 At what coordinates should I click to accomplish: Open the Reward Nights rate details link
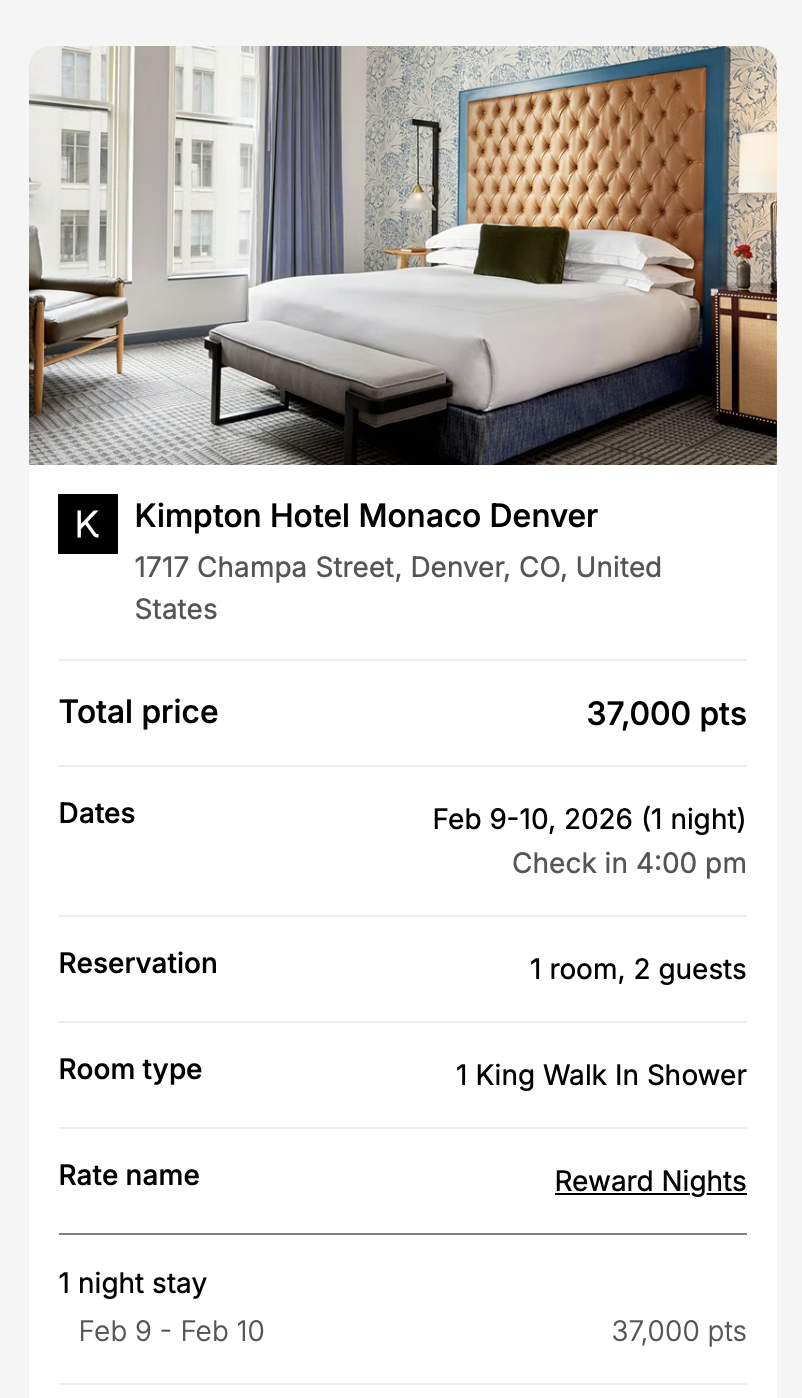650,1181
